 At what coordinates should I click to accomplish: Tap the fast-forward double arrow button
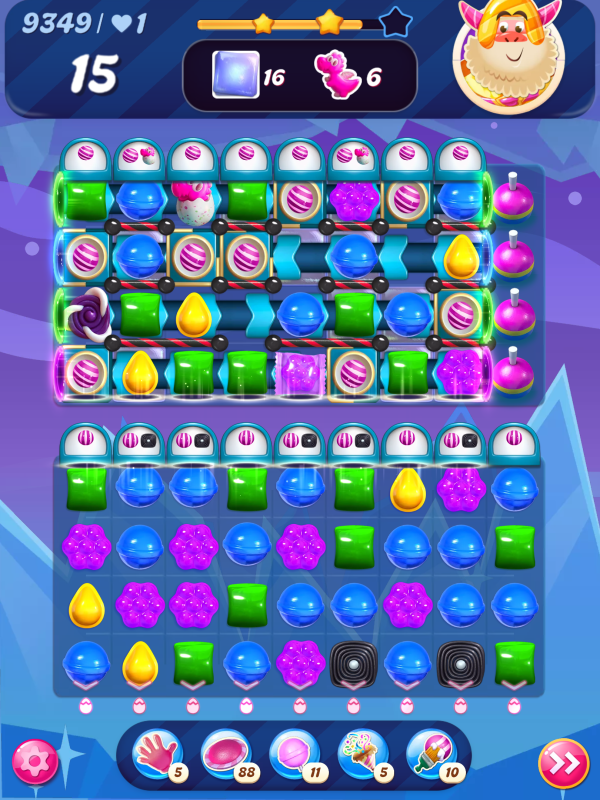coord(563,763)
